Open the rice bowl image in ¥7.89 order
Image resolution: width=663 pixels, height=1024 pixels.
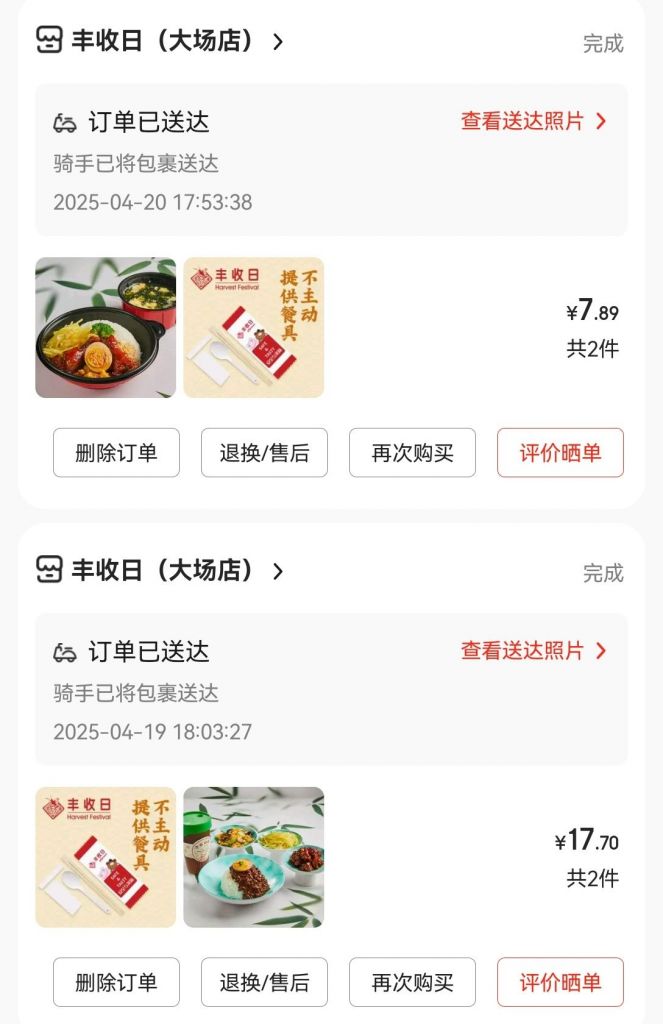pyautogui.click(x=105, y=327)
